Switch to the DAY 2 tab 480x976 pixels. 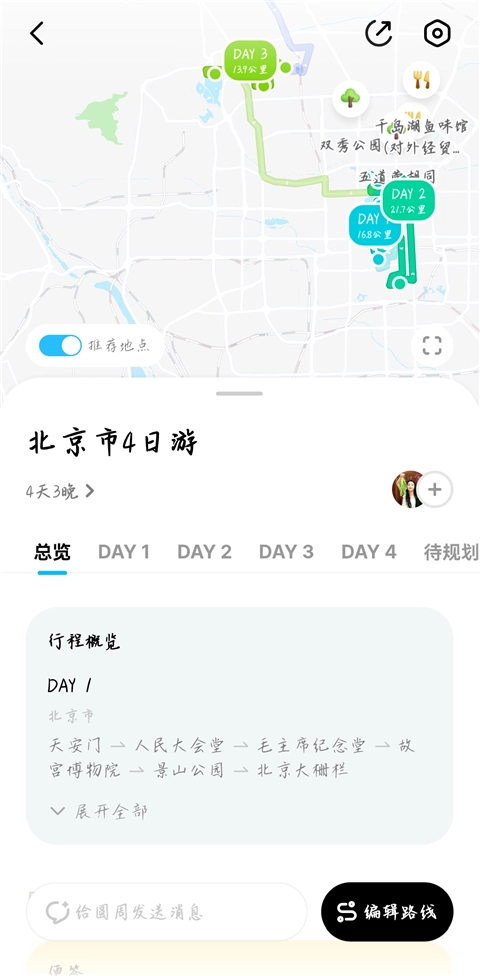(x=204, y=551)
